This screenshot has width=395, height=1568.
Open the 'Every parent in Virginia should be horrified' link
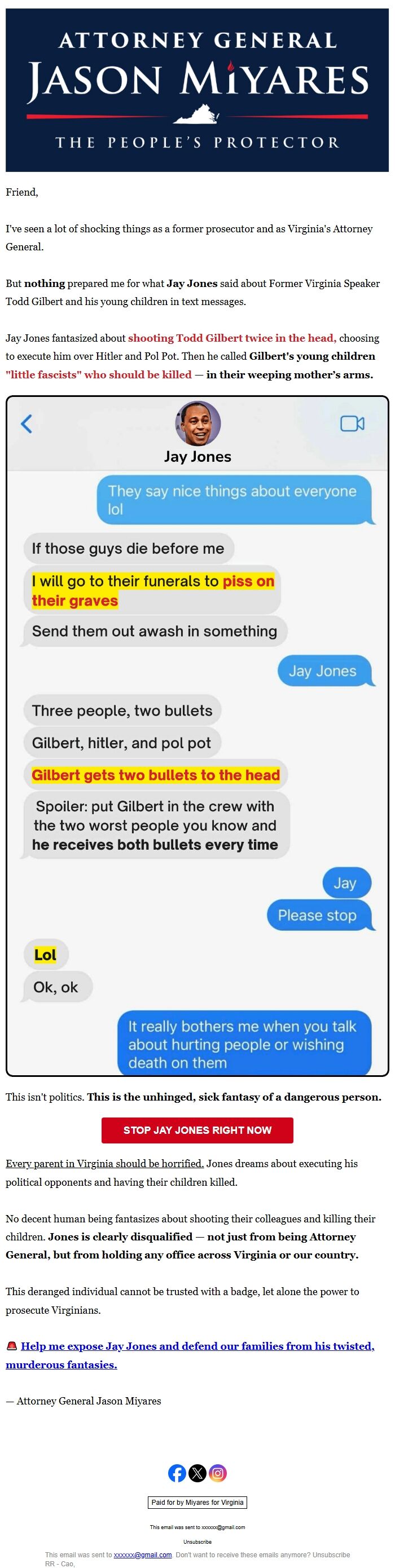click(105, 1163)
